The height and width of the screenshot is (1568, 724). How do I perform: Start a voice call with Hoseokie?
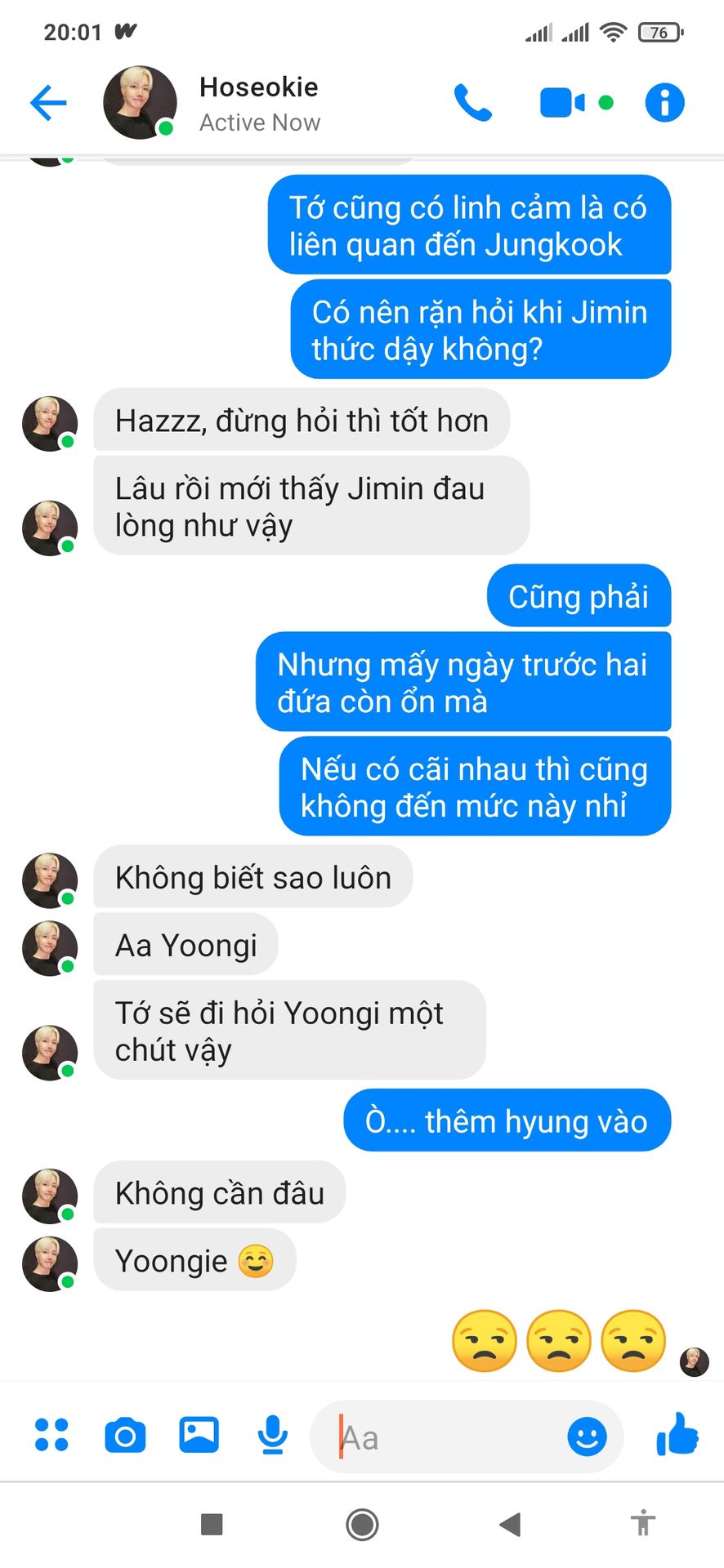[473, 103]
